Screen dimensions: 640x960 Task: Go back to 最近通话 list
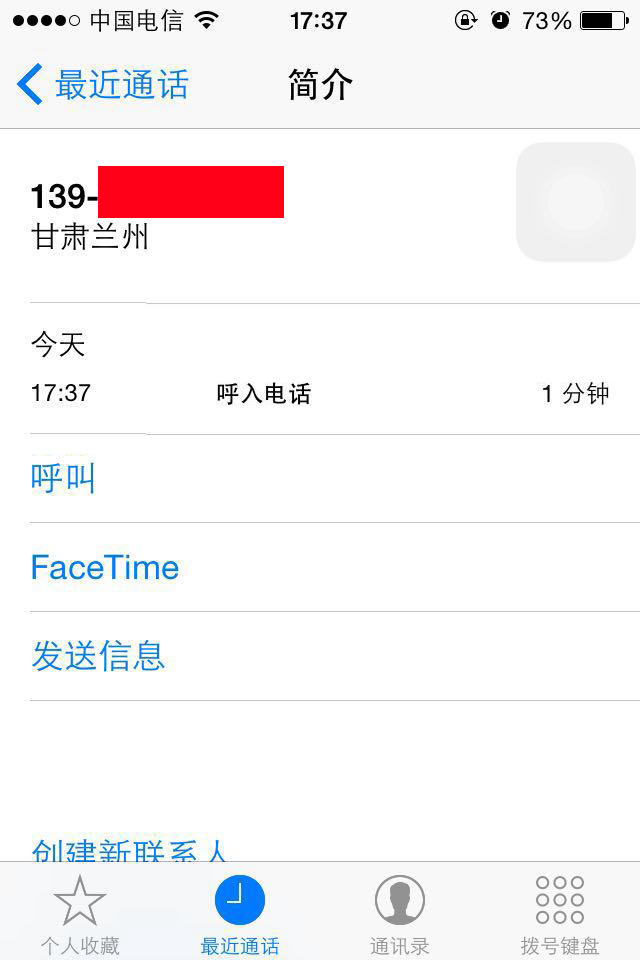coord(102,85)
